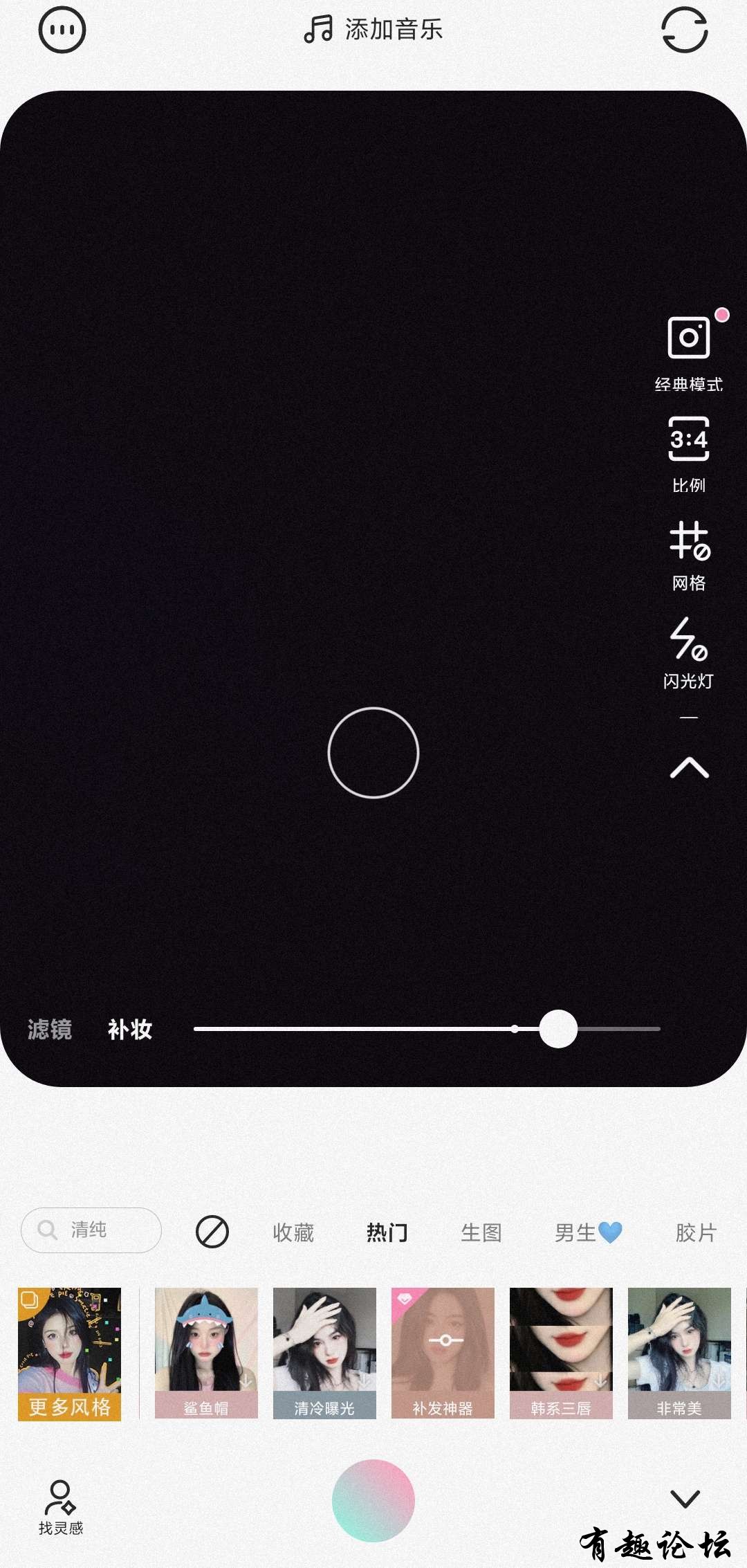This screenshot has height=1568, width=747.
Task: Select the 补妆 tab
Action: [x=129, y=1029]
